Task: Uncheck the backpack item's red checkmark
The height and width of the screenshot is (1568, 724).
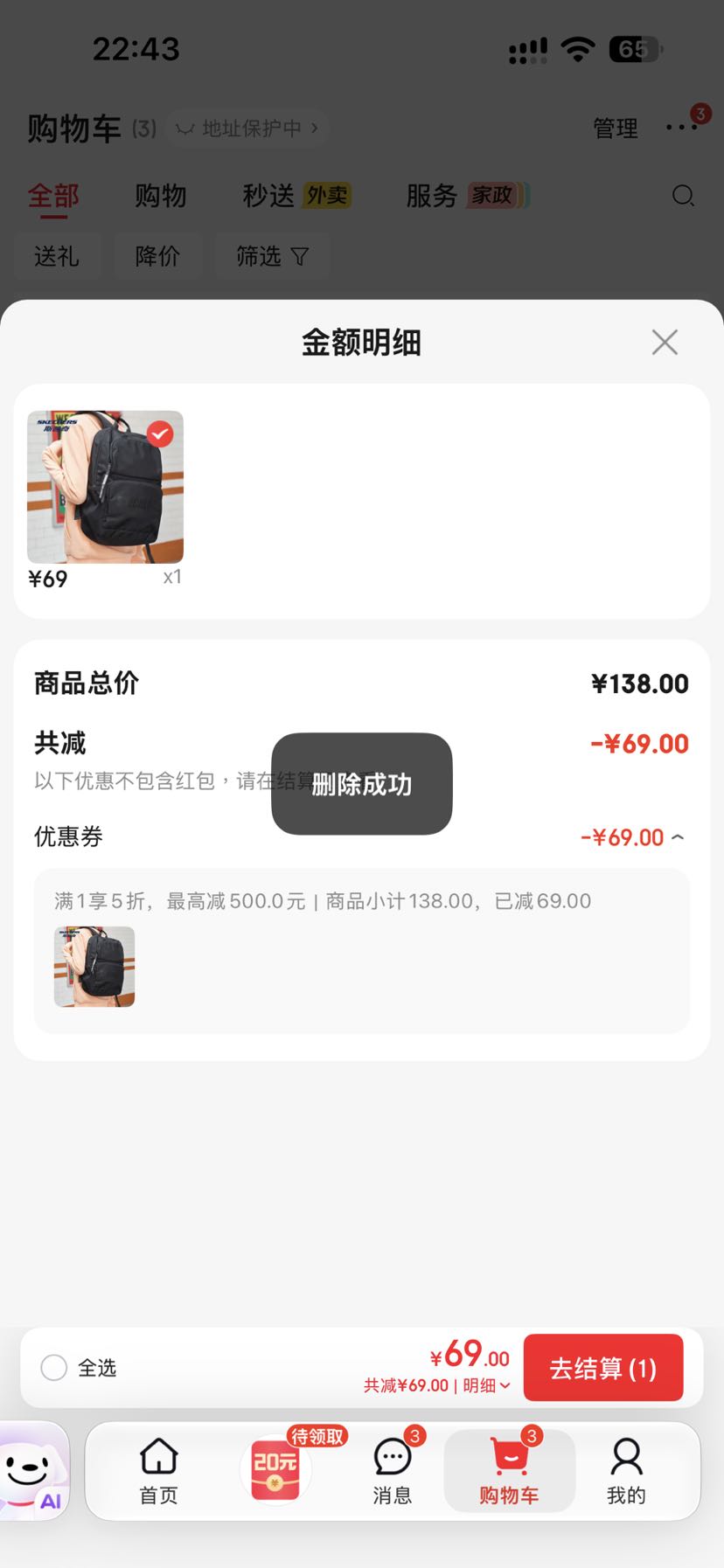Action: [x=160, y=434]
